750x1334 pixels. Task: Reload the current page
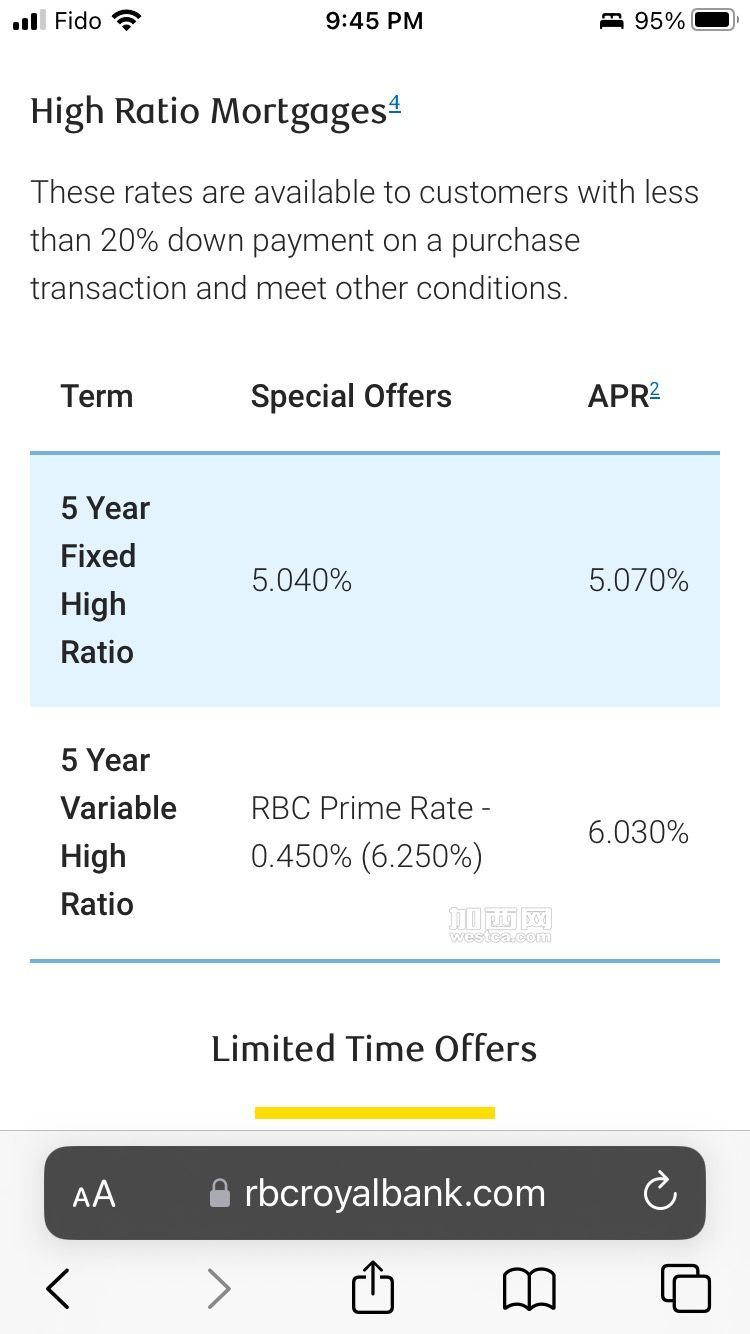(660, 1192)
